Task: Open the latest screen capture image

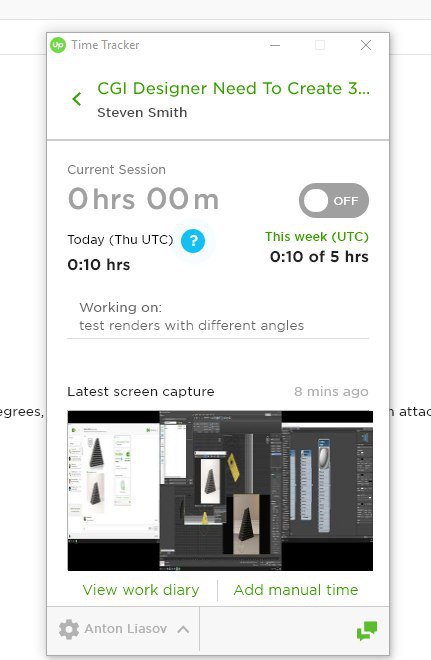Action: (x=220, y=491)
